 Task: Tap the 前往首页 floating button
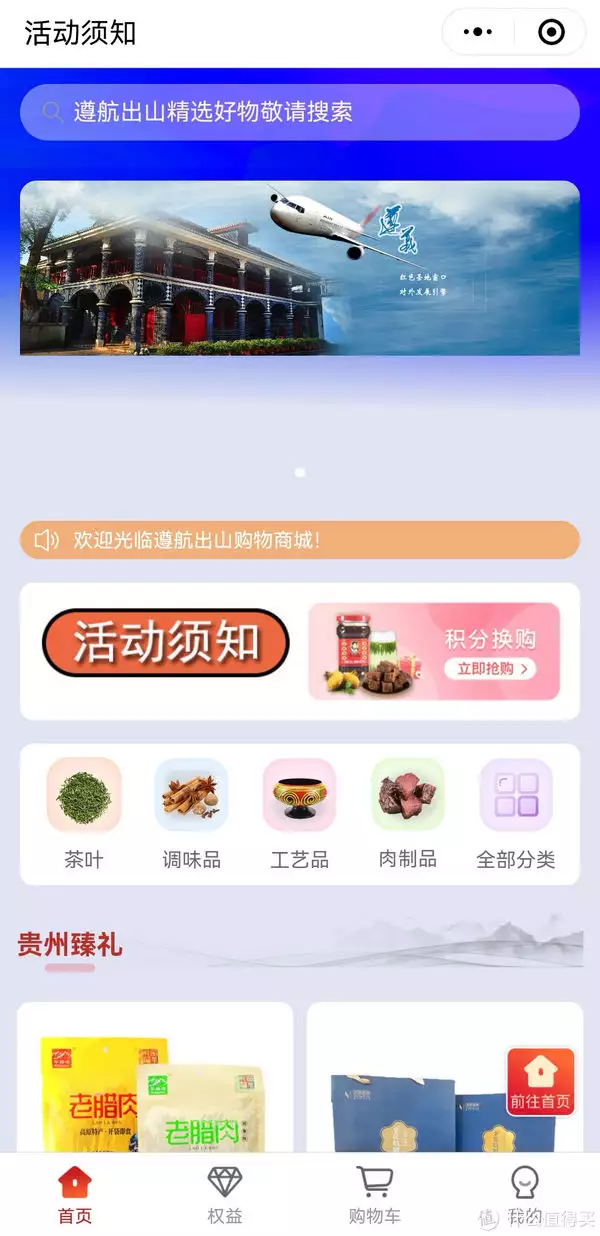pos(540,1081)
